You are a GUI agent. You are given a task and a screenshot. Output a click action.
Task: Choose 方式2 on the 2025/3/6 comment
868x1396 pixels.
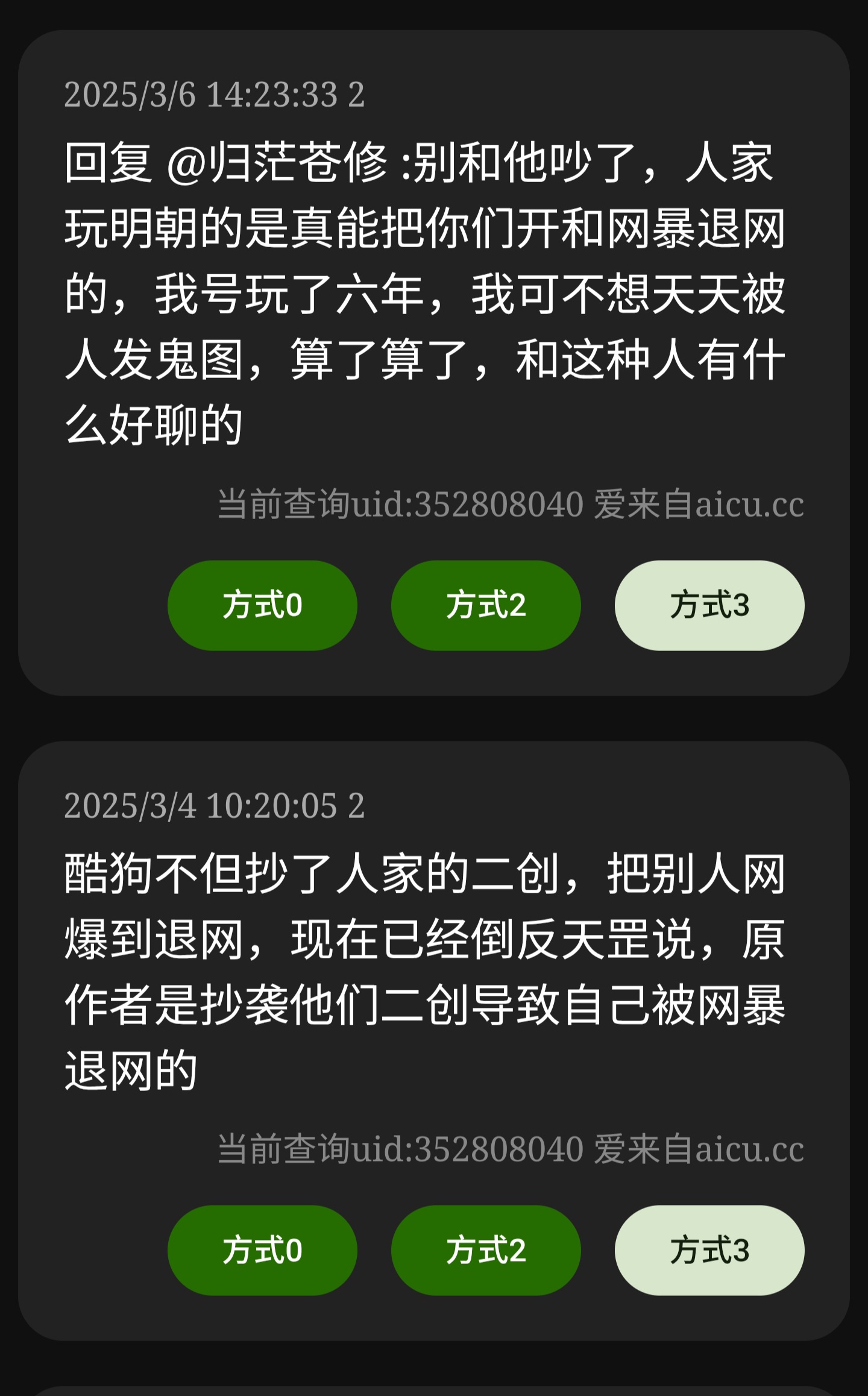click(486, 605)
